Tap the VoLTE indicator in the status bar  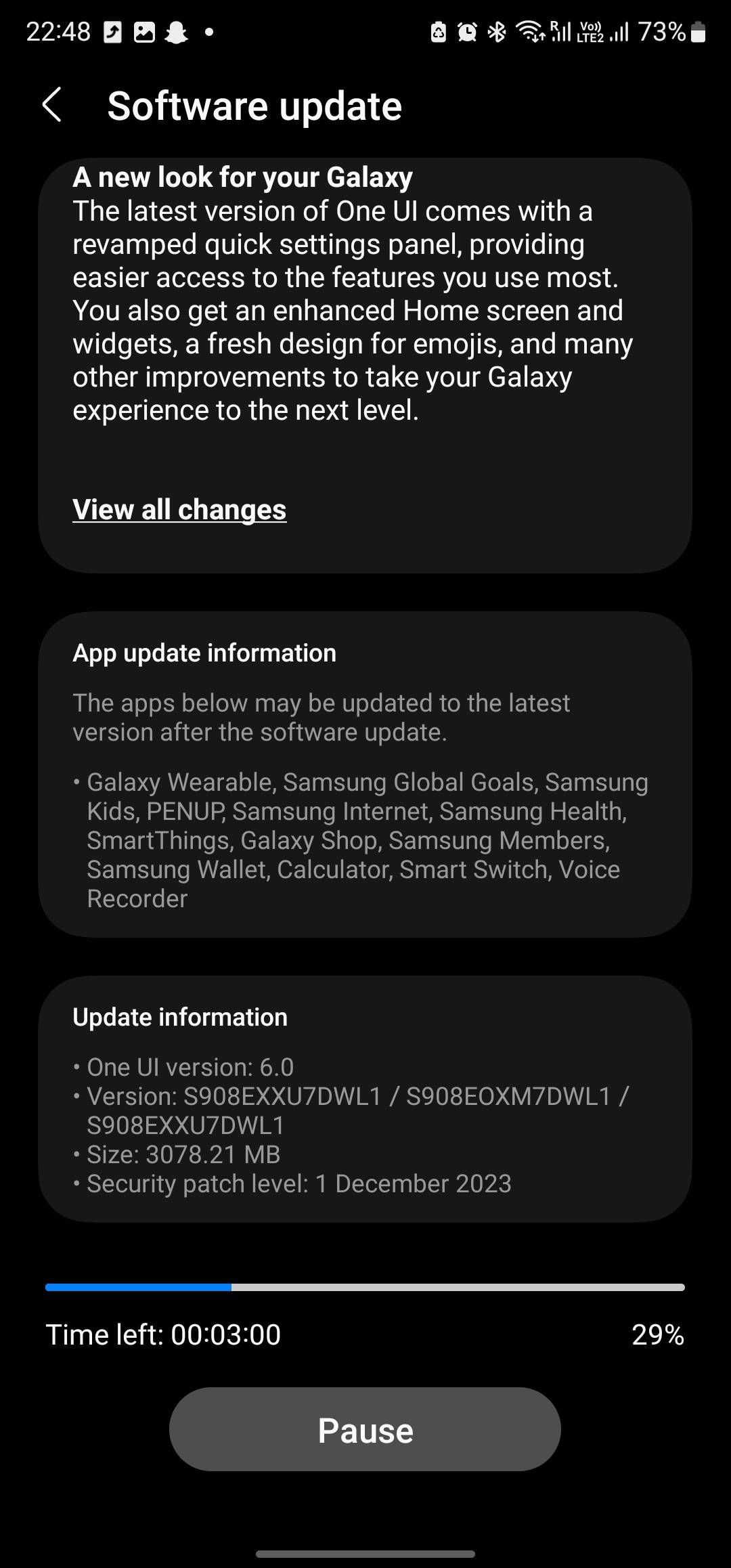coord(590,32)
